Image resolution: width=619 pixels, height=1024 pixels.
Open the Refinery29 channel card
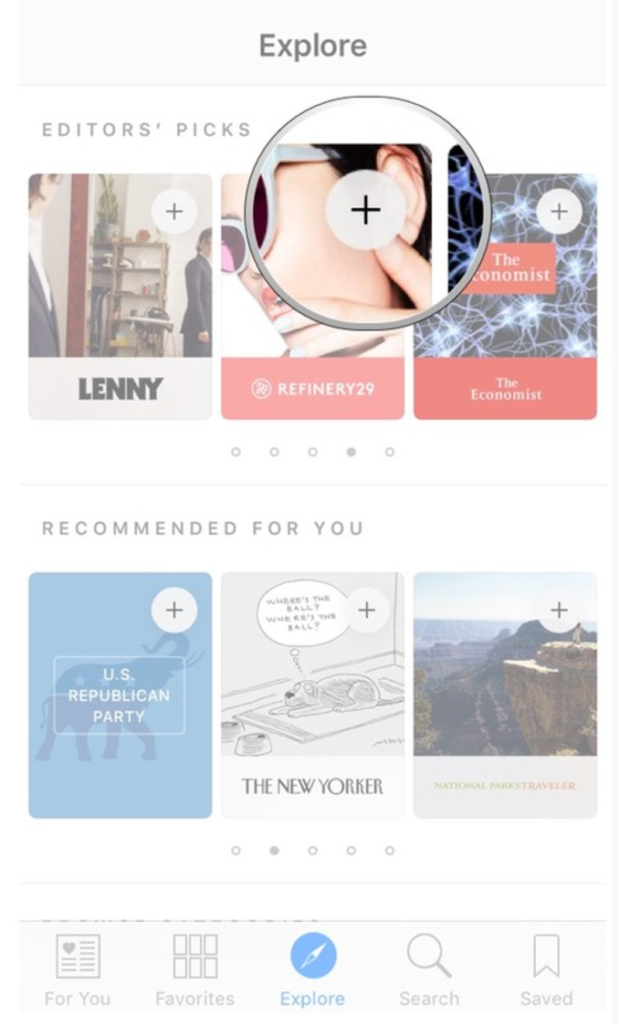(x=313, y=389)
